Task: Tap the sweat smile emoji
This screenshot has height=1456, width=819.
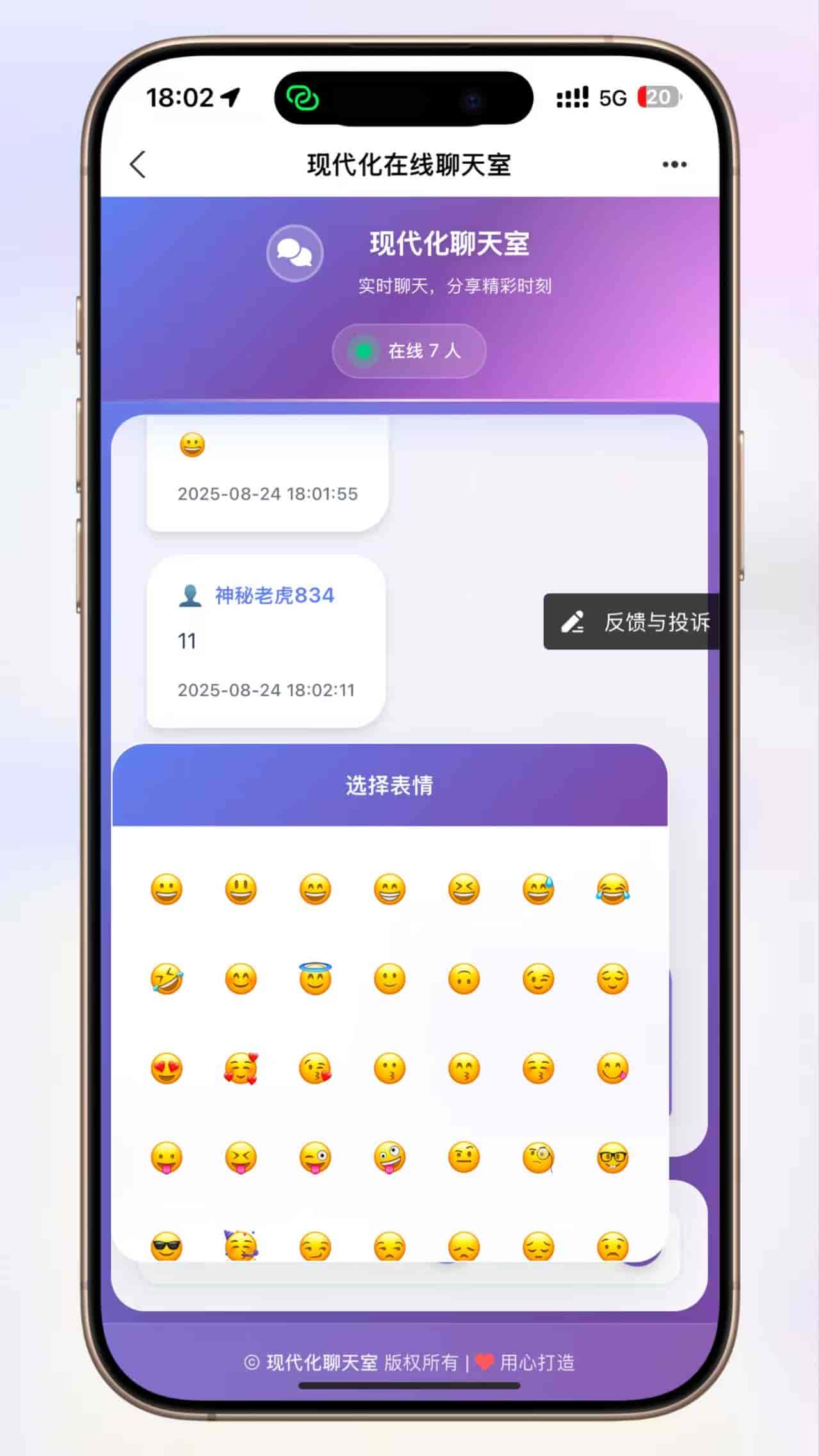Action: tap(539, 890)
